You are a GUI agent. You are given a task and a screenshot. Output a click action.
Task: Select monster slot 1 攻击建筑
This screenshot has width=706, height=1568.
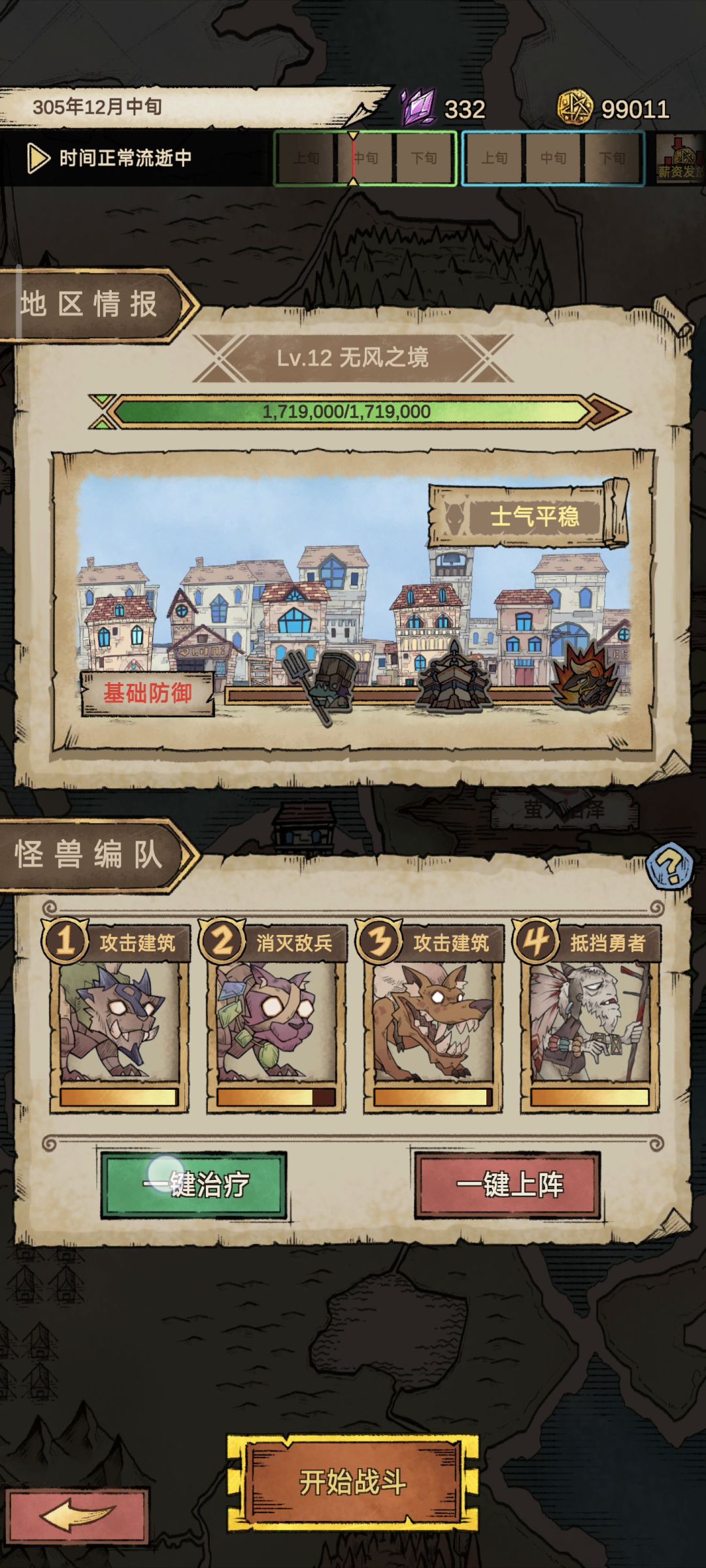click(x=119, y=1019)
